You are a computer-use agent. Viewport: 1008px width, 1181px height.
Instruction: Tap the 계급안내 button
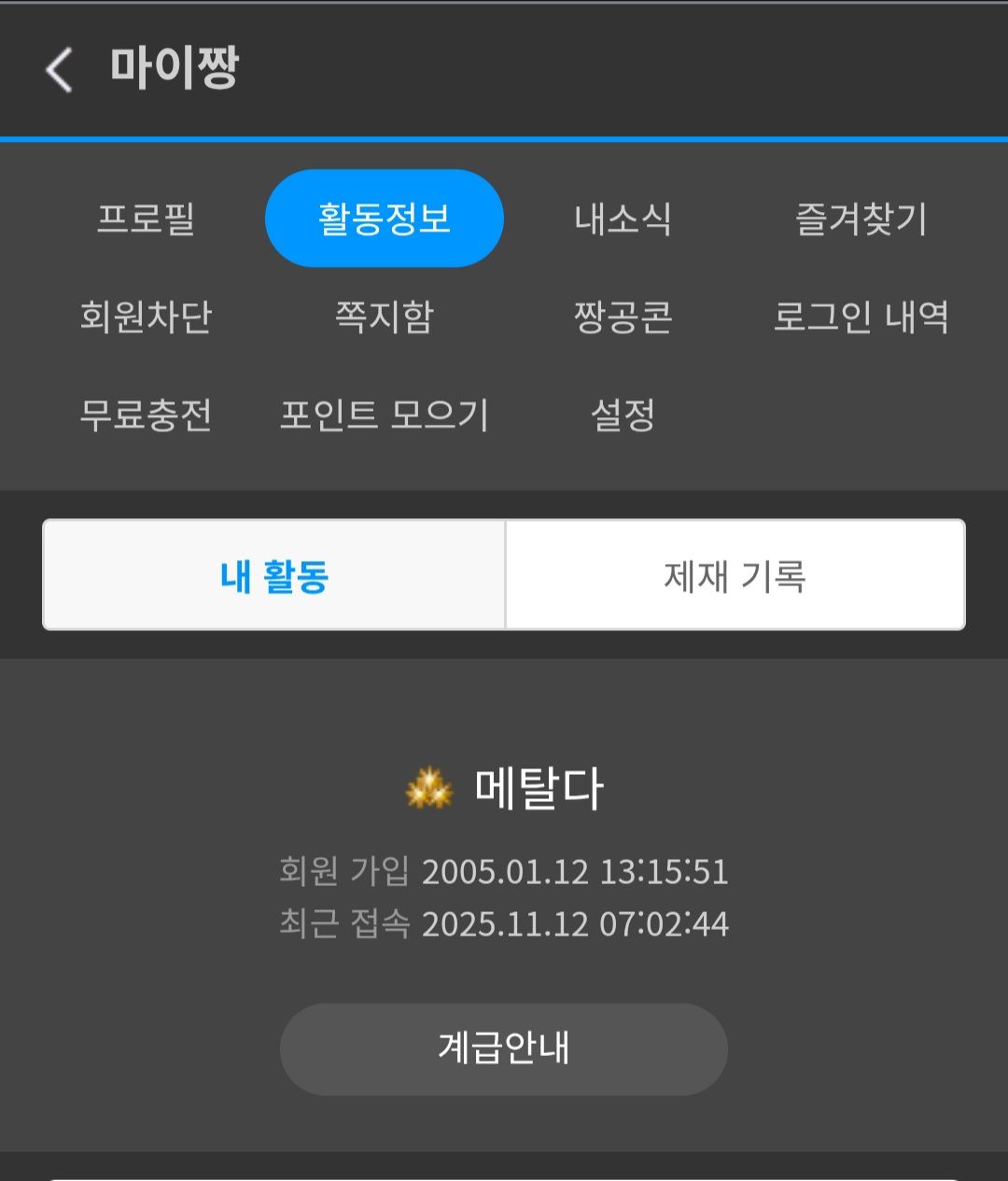[504, 1048]
